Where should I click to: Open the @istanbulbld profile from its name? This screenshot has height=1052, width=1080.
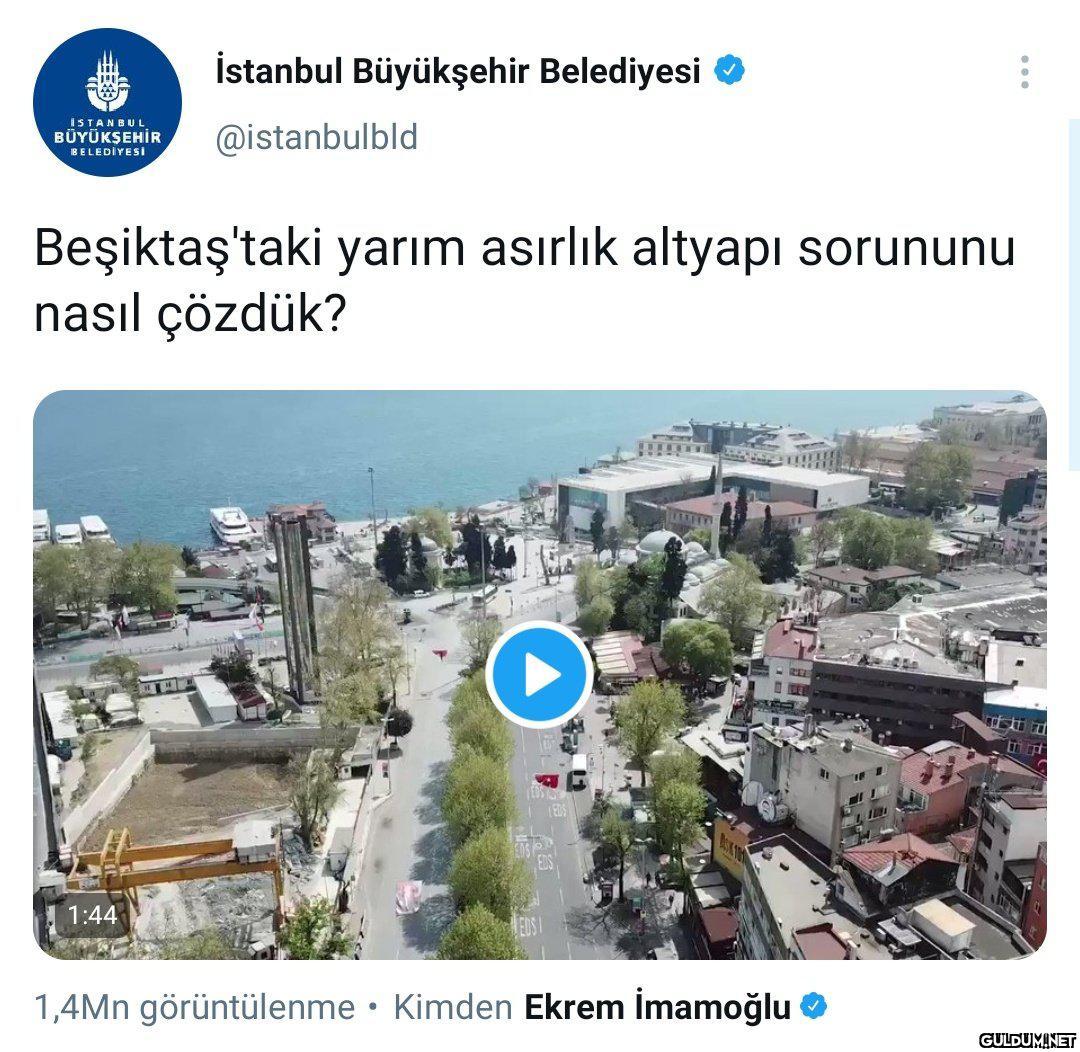458,72
